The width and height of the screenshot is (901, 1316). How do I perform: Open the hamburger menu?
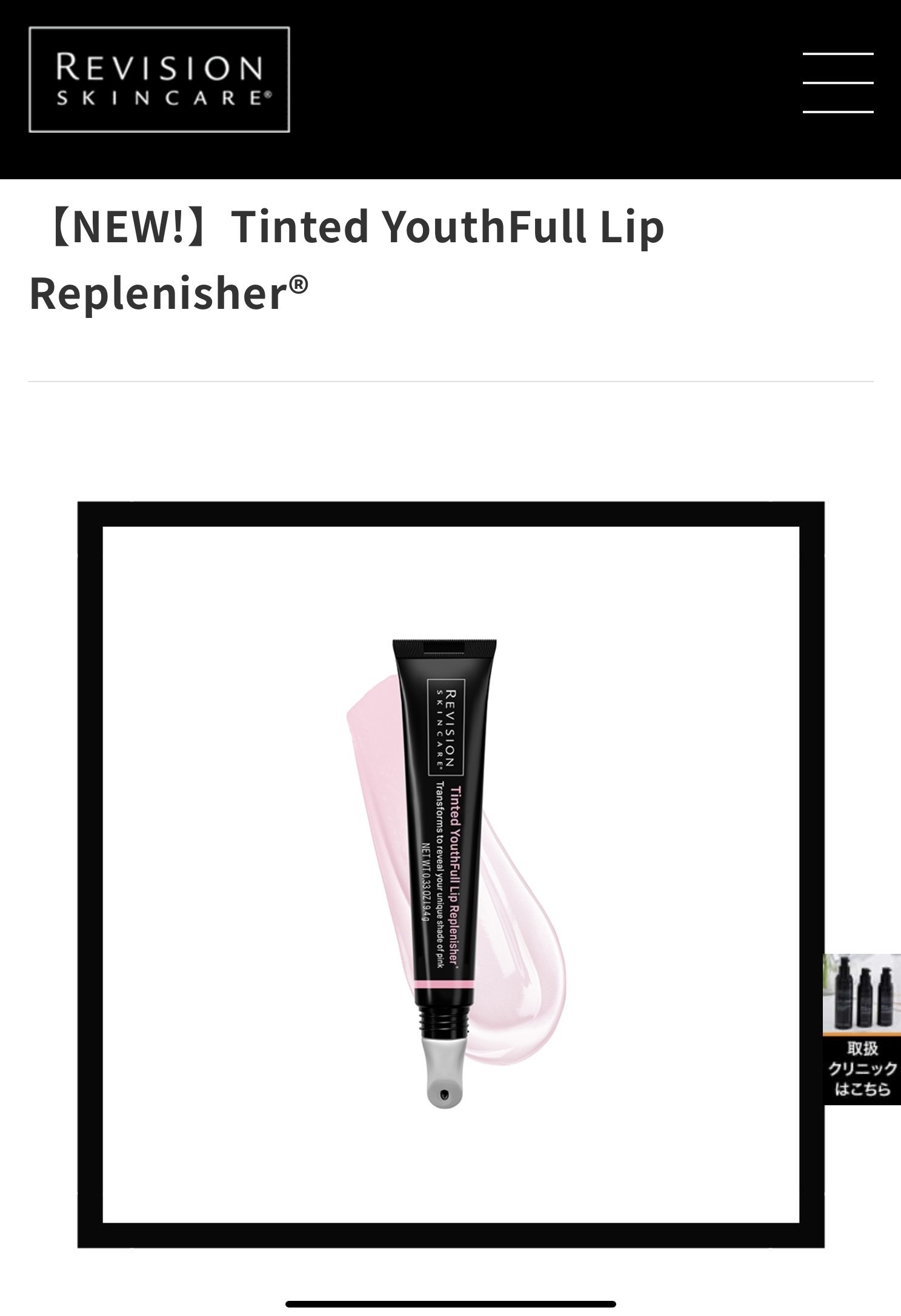[x=837, y=83]
